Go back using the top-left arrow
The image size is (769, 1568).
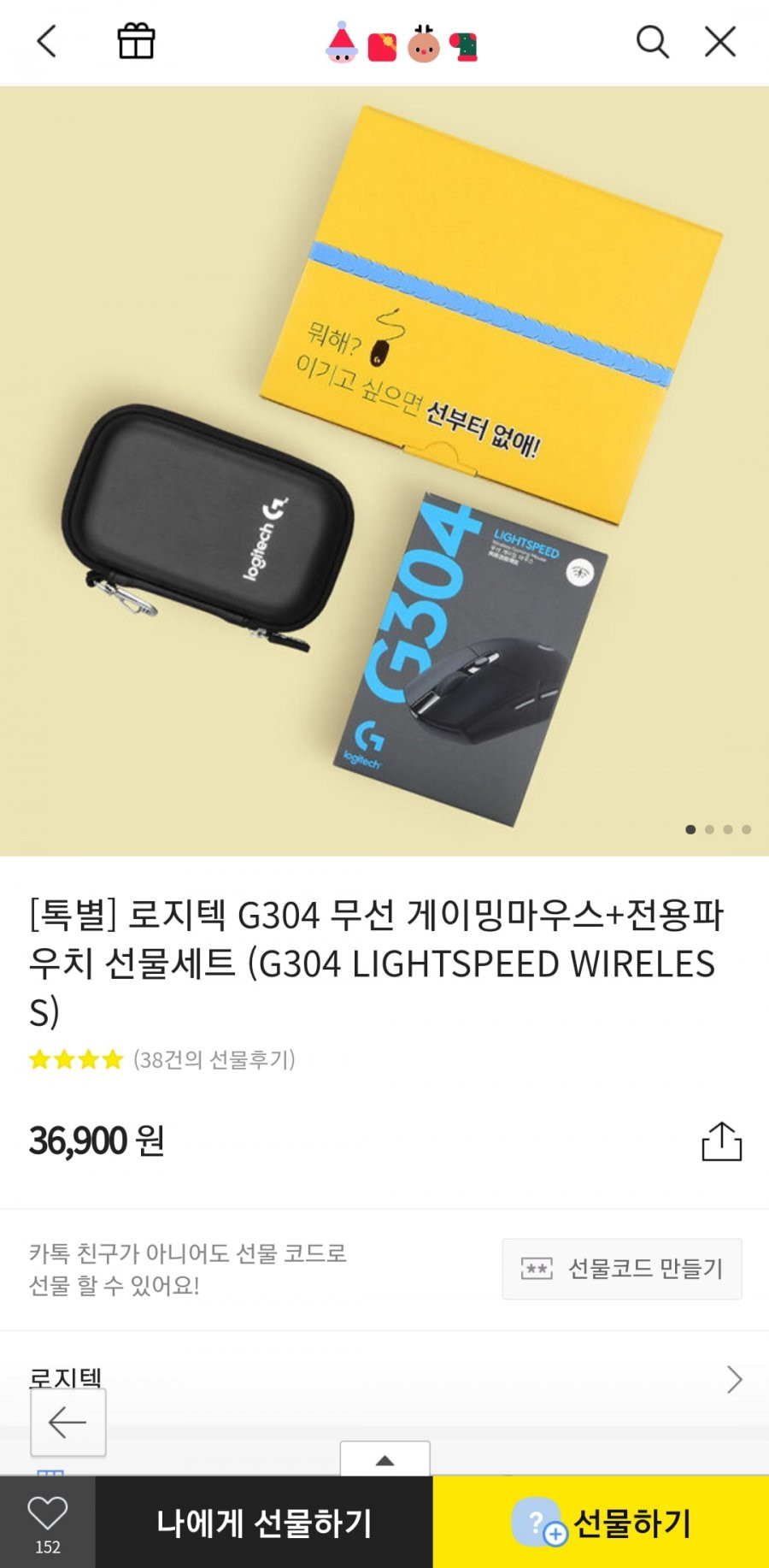tap(47, 41)
